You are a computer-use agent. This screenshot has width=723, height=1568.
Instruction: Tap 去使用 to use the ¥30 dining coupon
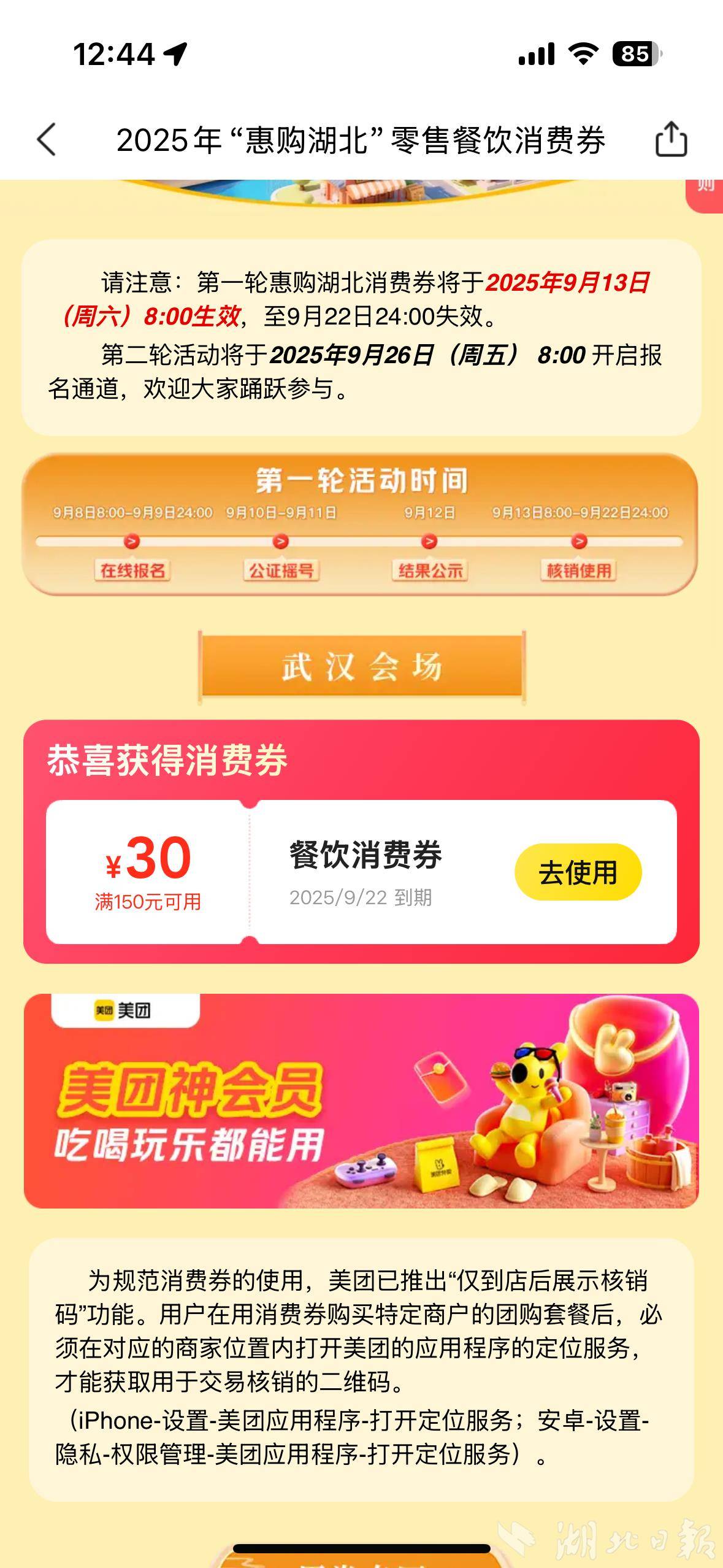click(578, 872)
